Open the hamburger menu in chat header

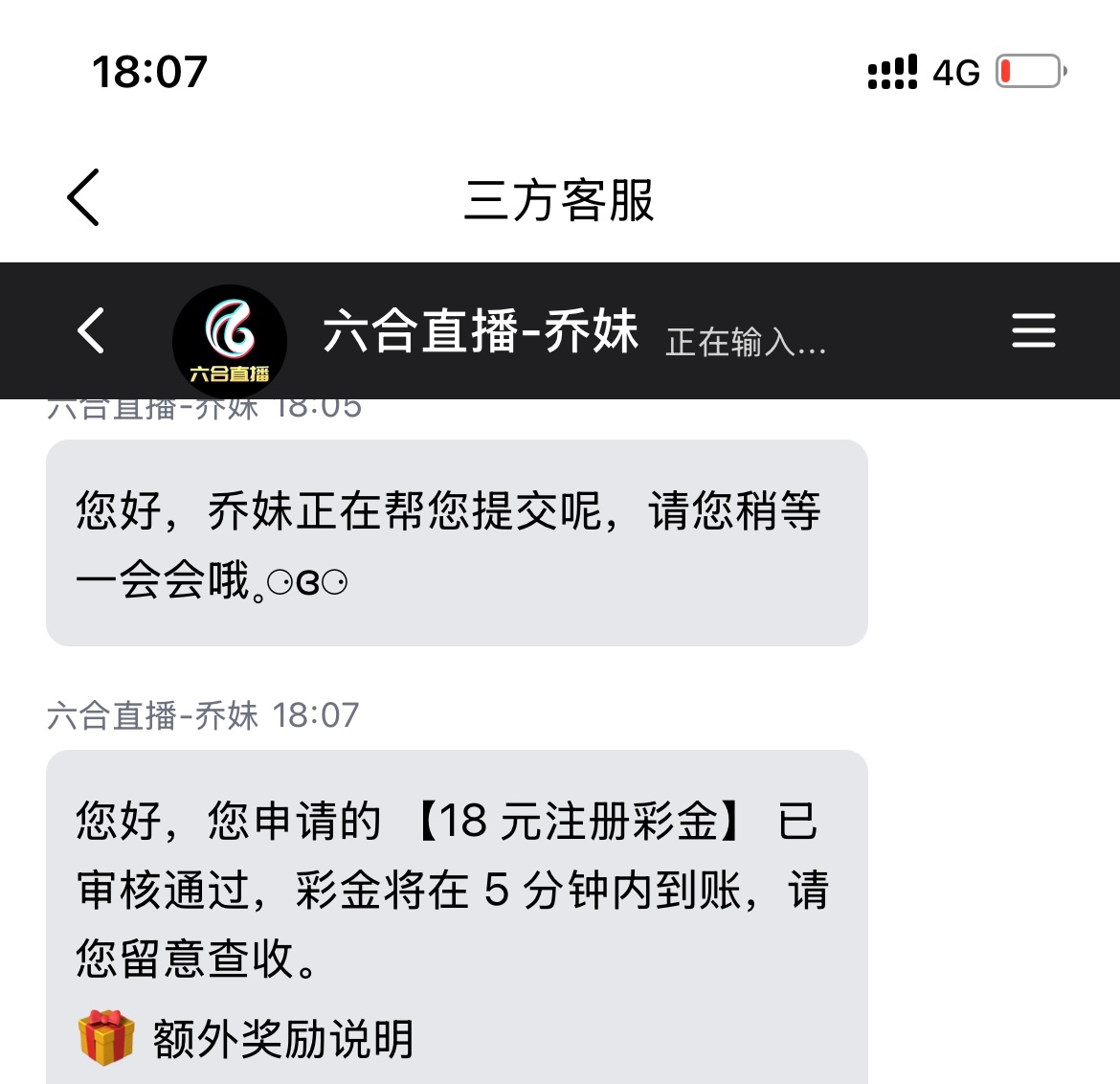click(x=1034, y=330)
